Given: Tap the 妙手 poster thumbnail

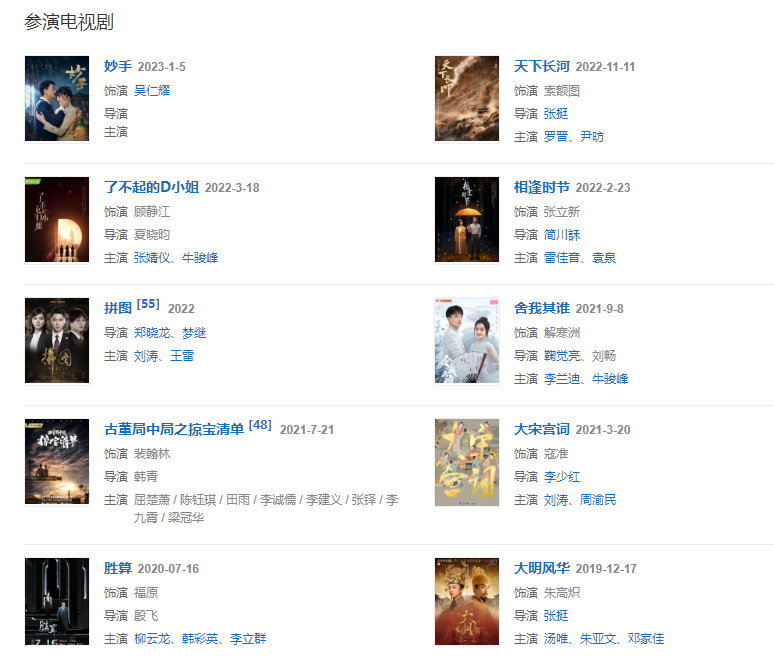Looking at the screenshot, I should 57,98.
